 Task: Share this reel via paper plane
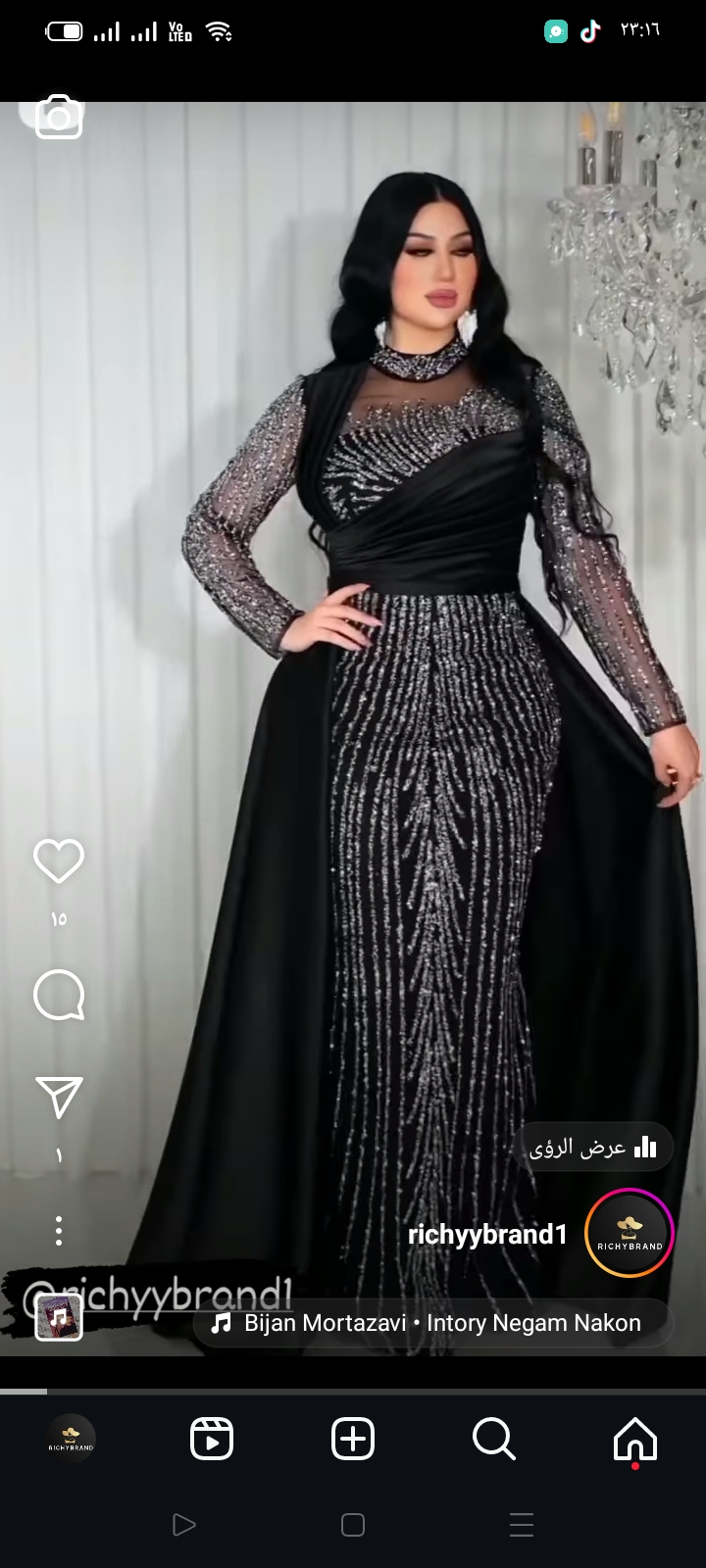tap(59, 1098)
